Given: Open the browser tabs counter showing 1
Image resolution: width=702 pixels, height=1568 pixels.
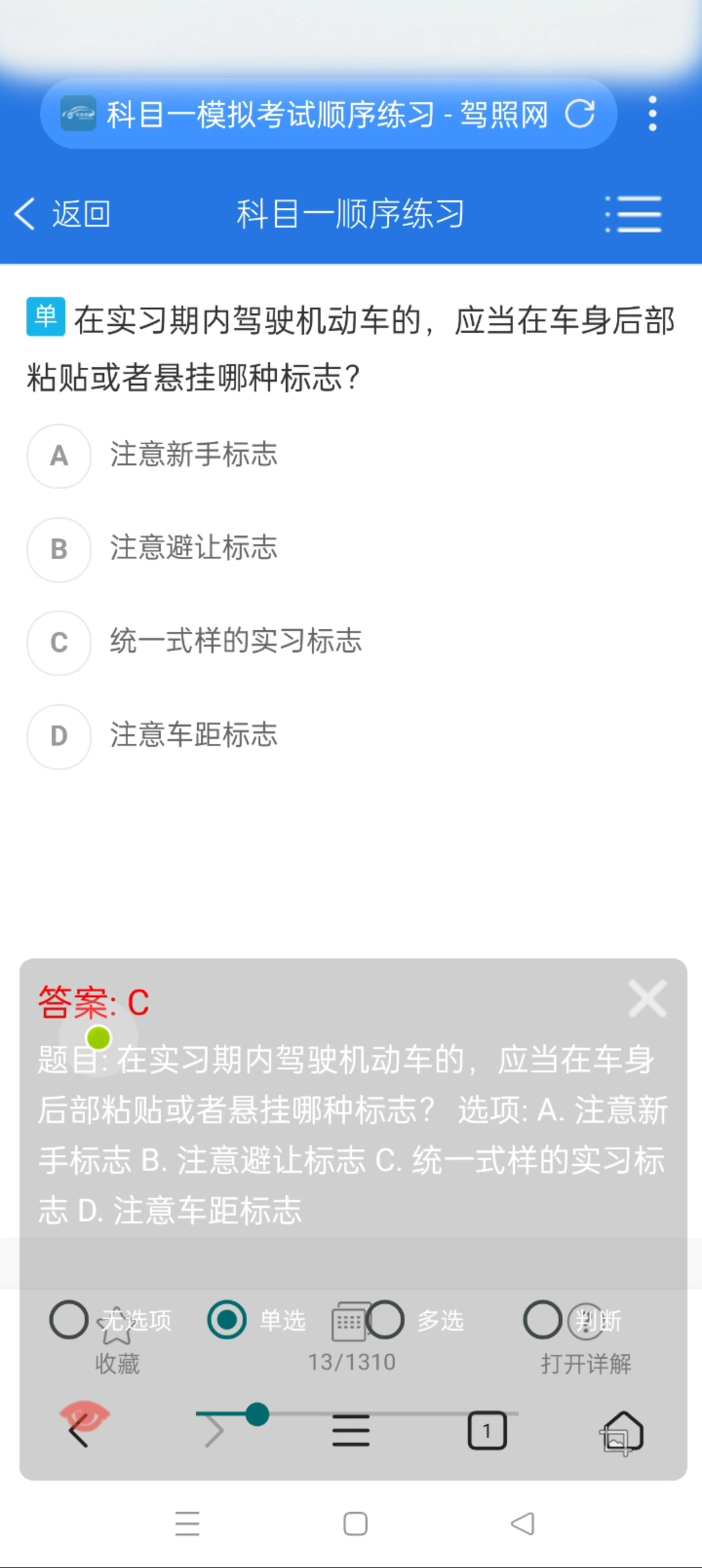Looking at the screenshot, I should click(487, 1430).
